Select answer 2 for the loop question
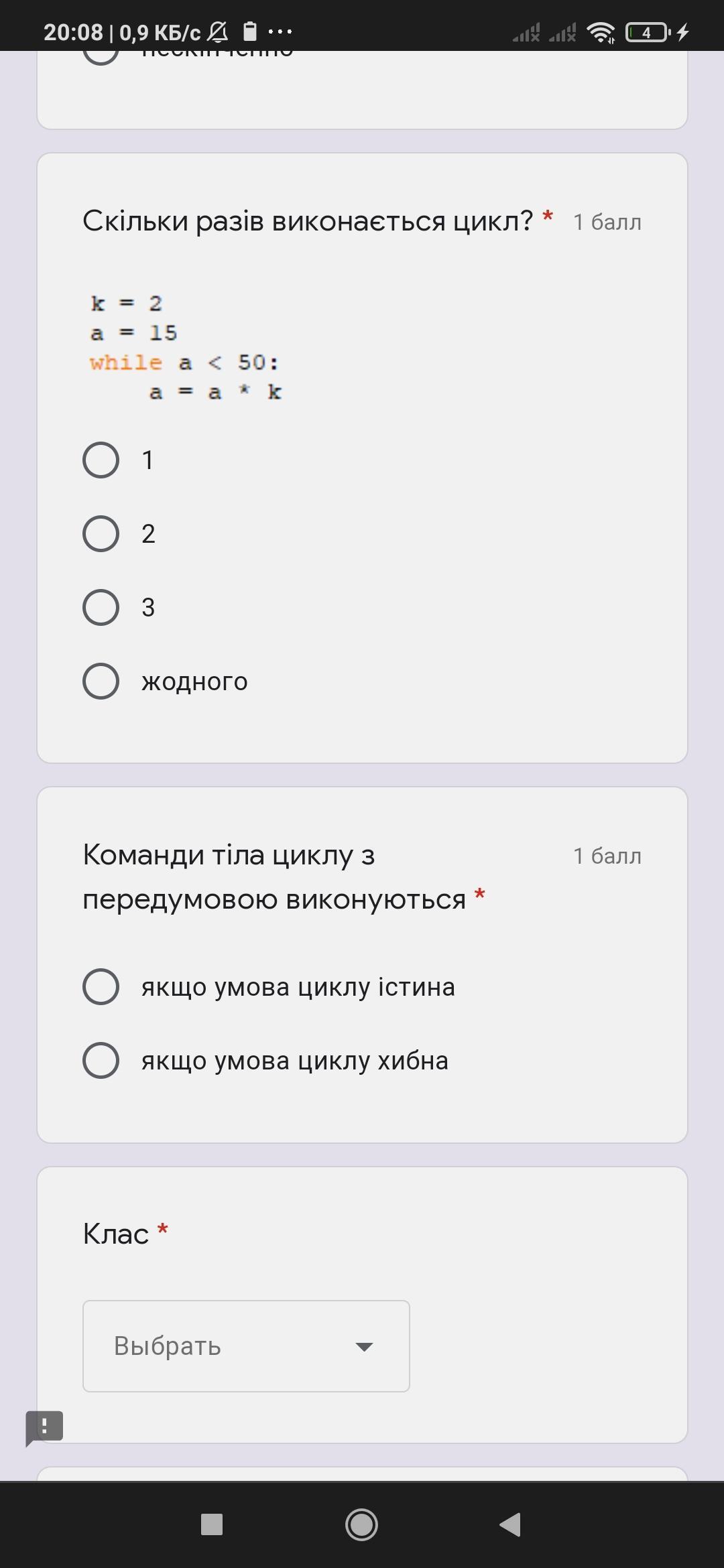Screen dimensions: 724x1568 pyautogui.click(x=101, y=534)
